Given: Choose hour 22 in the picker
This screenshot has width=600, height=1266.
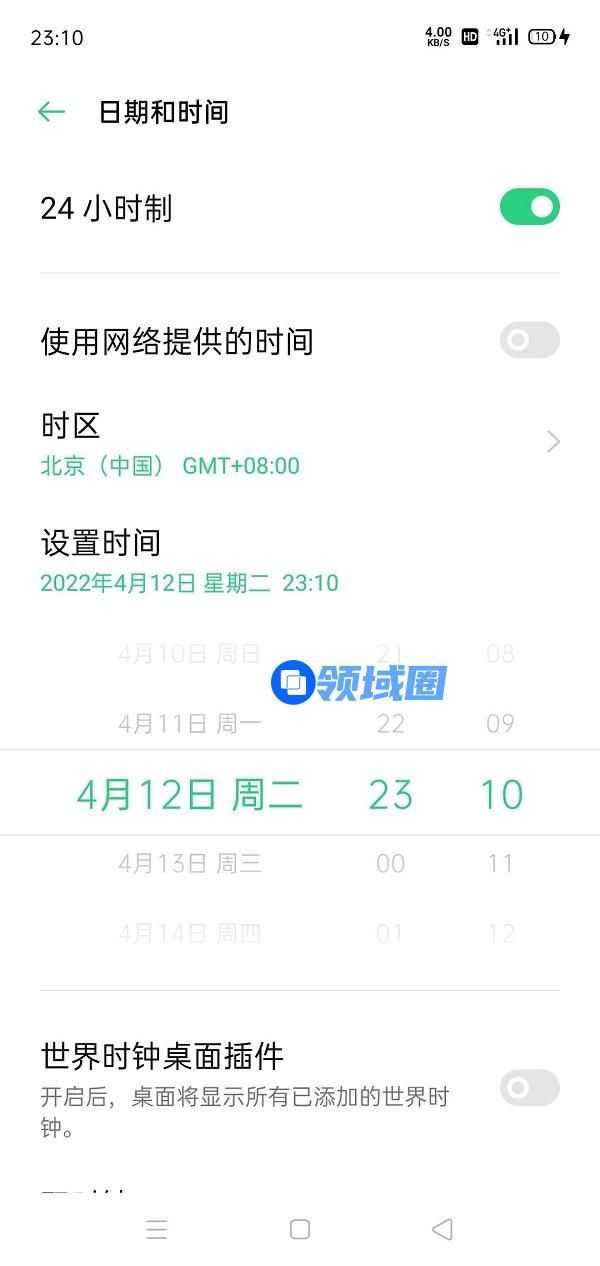Looking at the screenshot, I should coord(390,723).
